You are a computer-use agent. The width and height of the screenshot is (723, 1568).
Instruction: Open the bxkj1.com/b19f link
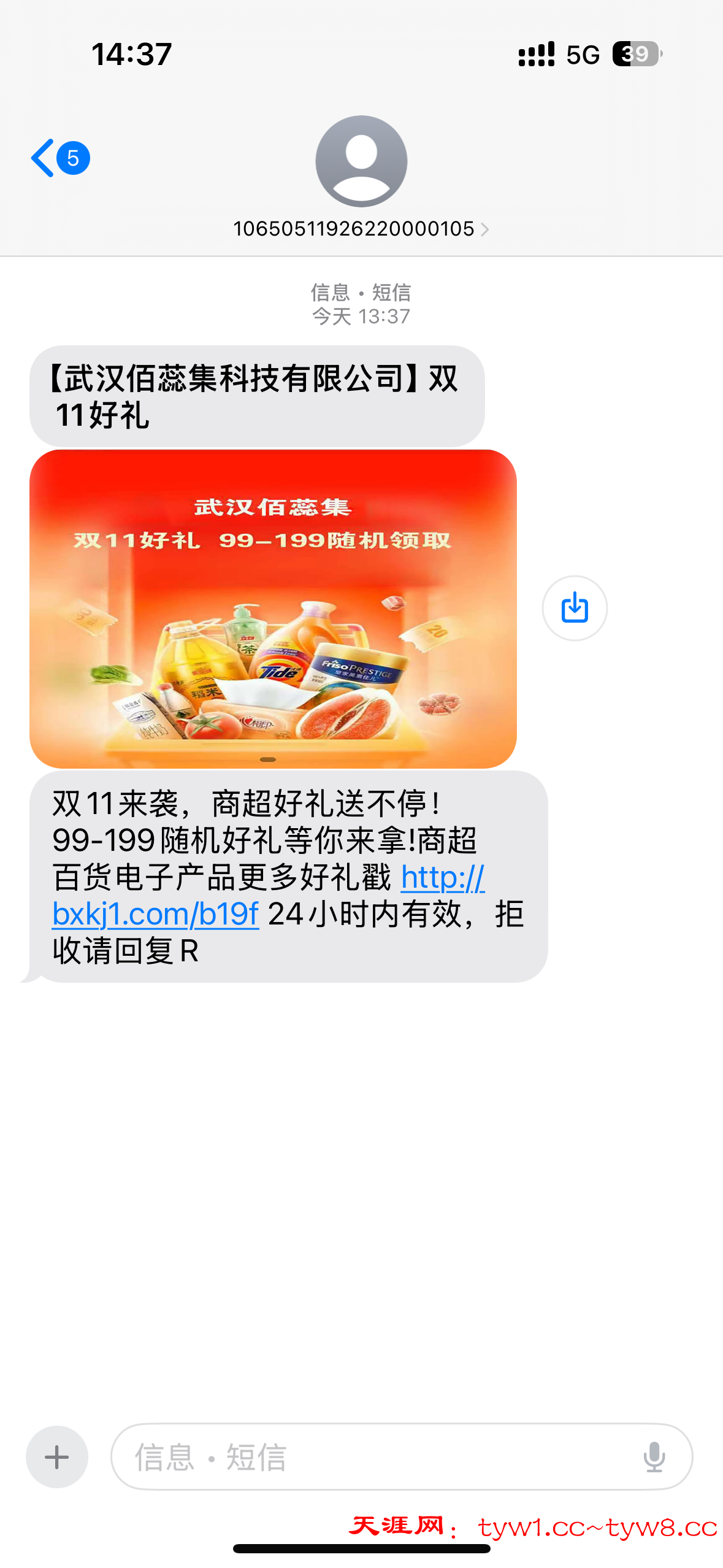(155, 915)
